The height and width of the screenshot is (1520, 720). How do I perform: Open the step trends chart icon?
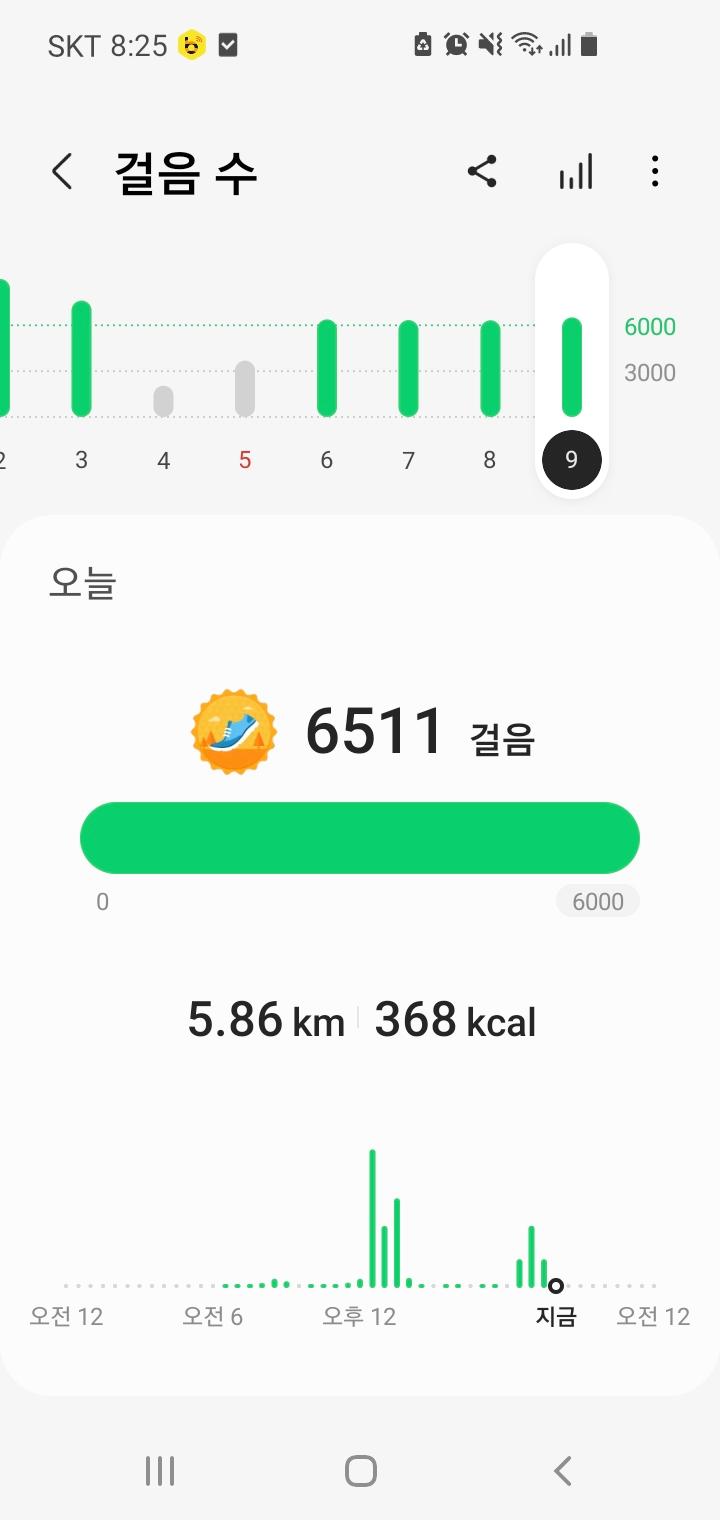point(575,172)
